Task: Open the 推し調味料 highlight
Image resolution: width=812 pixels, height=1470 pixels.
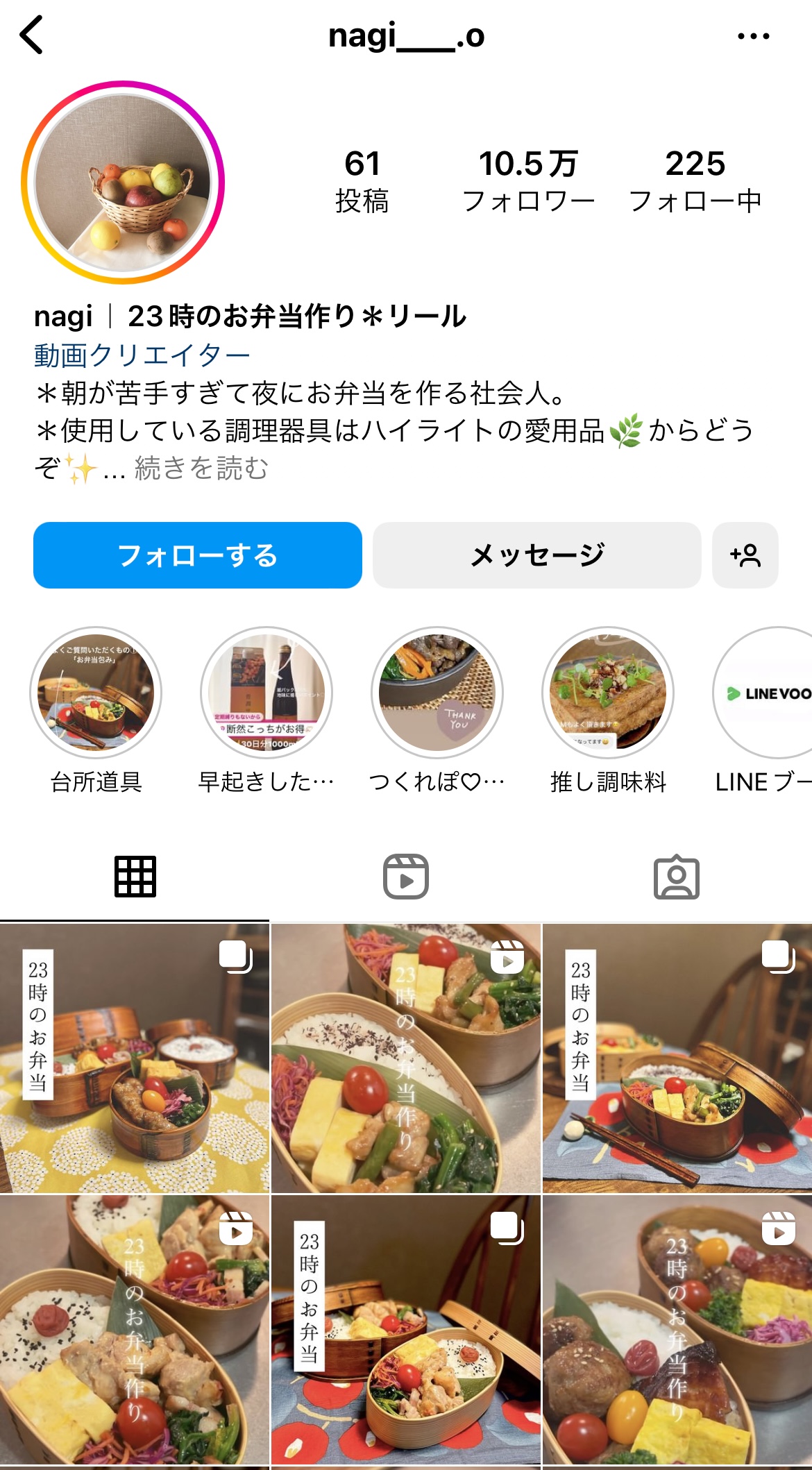Action: 608,693
